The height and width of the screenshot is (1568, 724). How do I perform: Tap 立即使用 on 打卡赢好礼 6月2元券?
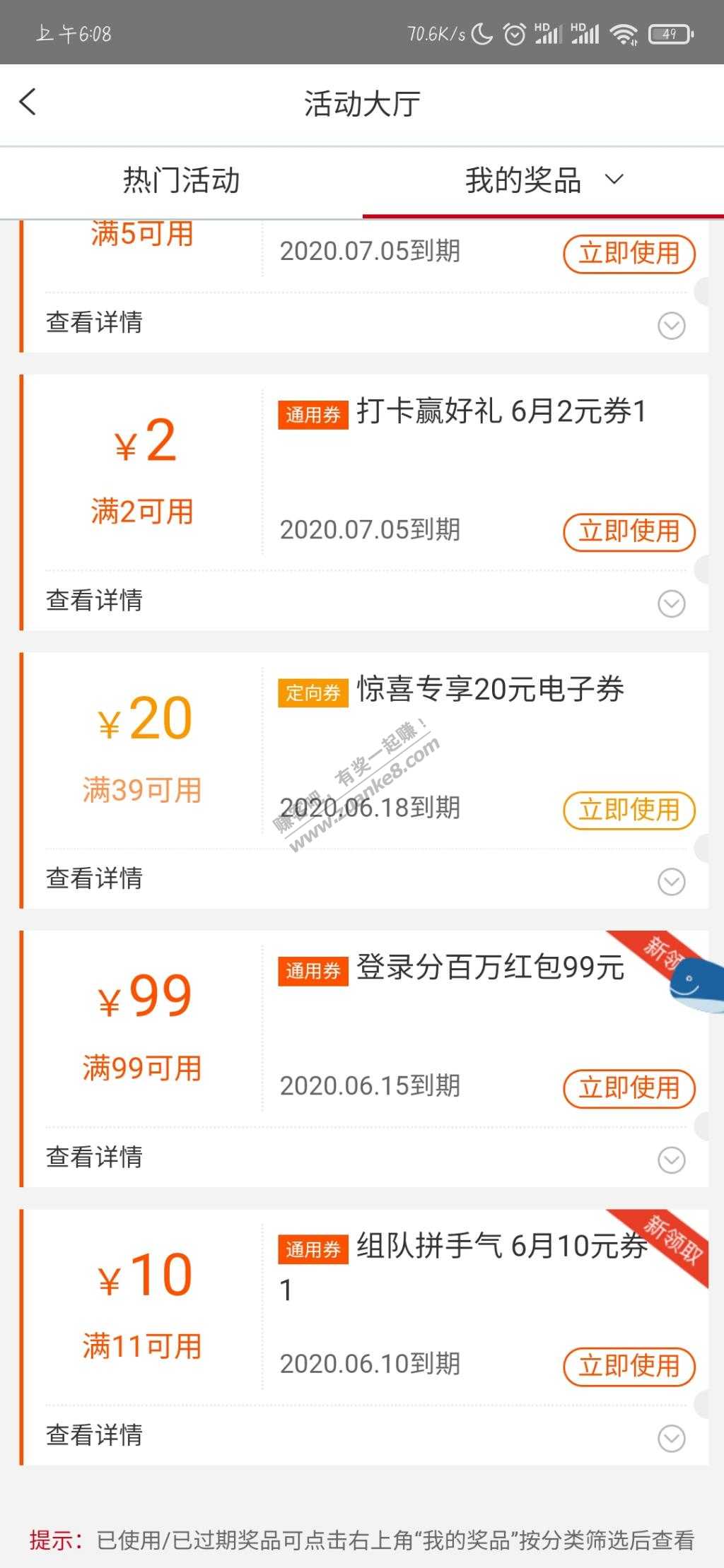629,531
